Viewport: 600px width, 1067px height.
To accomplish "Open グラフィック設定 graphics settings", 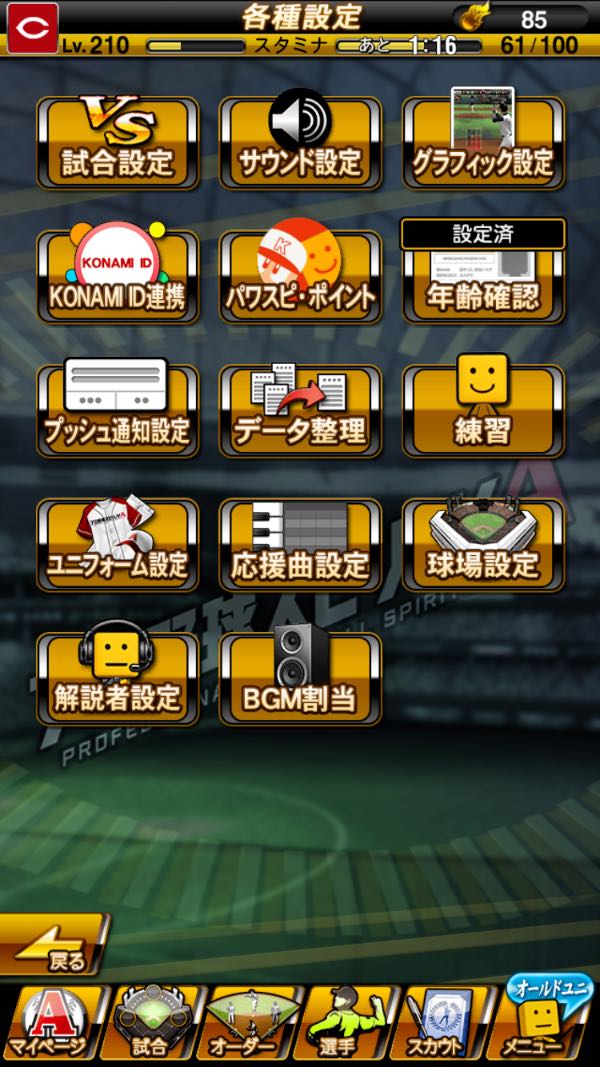I will [483, 143].
